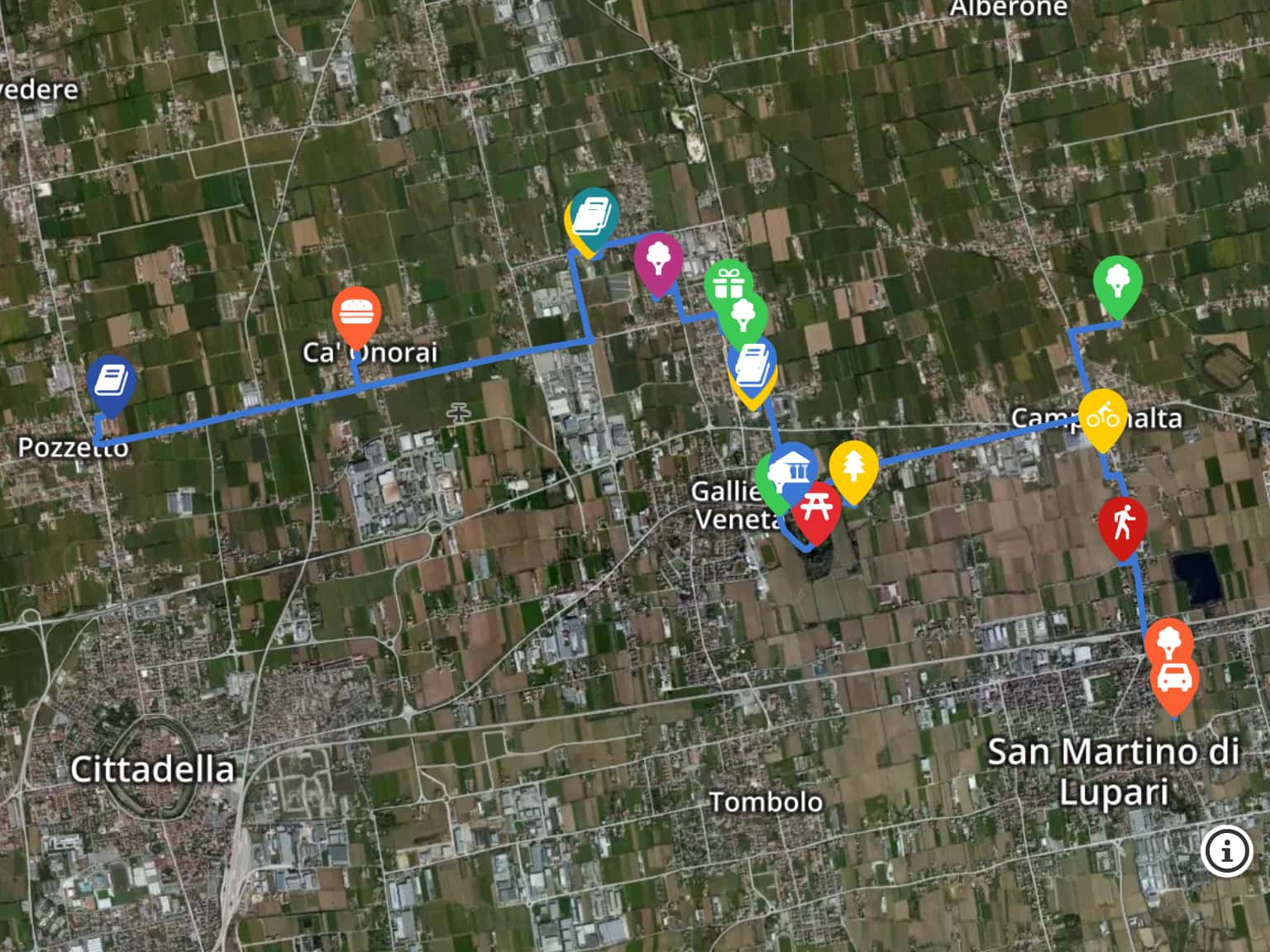Image resolution: width=1270 pixels, height=952 pixels.
Task: Open the blue book pin below the gift pin
Action: (752, 364)
